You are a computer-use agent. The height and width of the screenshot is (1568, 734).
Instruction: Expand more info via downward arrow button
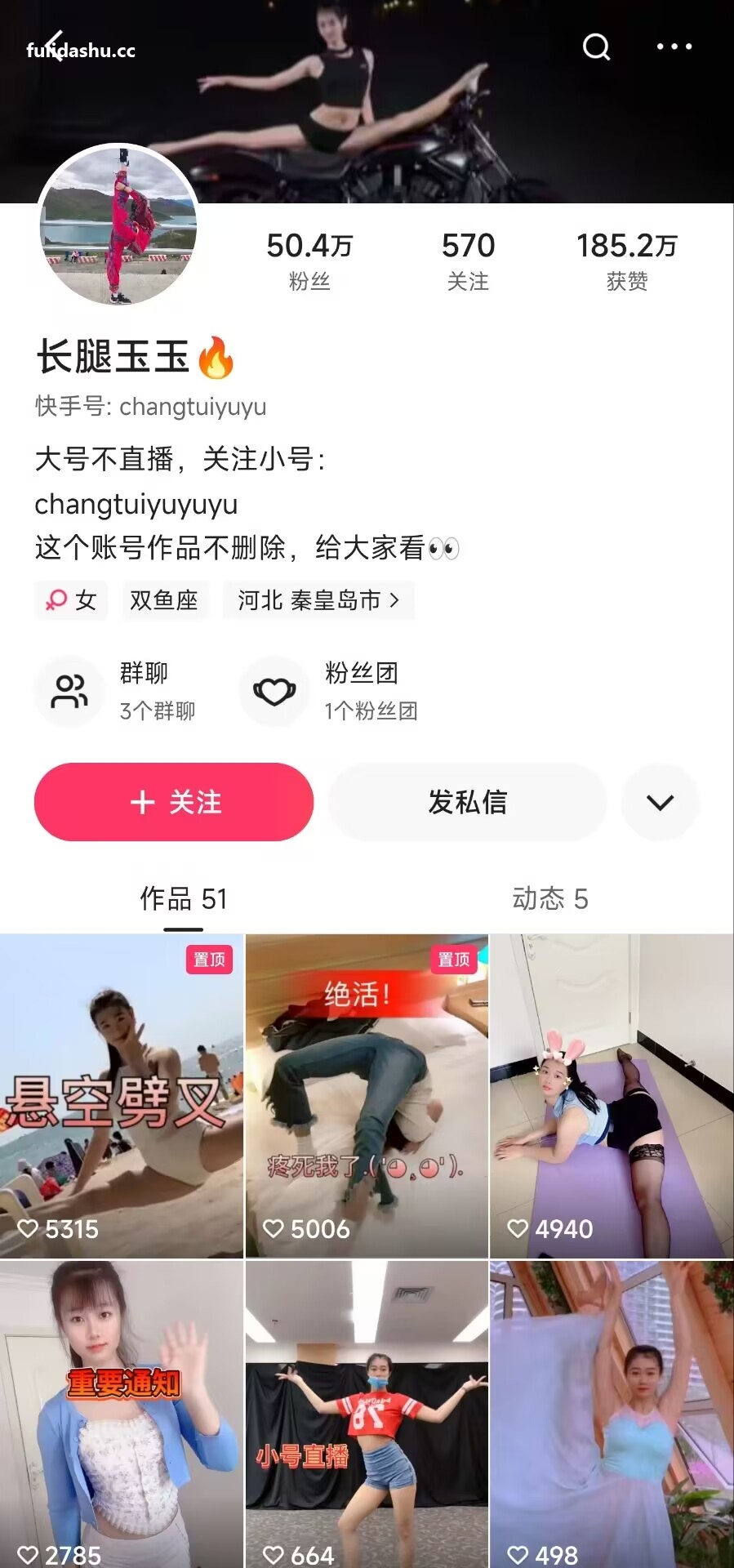660,803
